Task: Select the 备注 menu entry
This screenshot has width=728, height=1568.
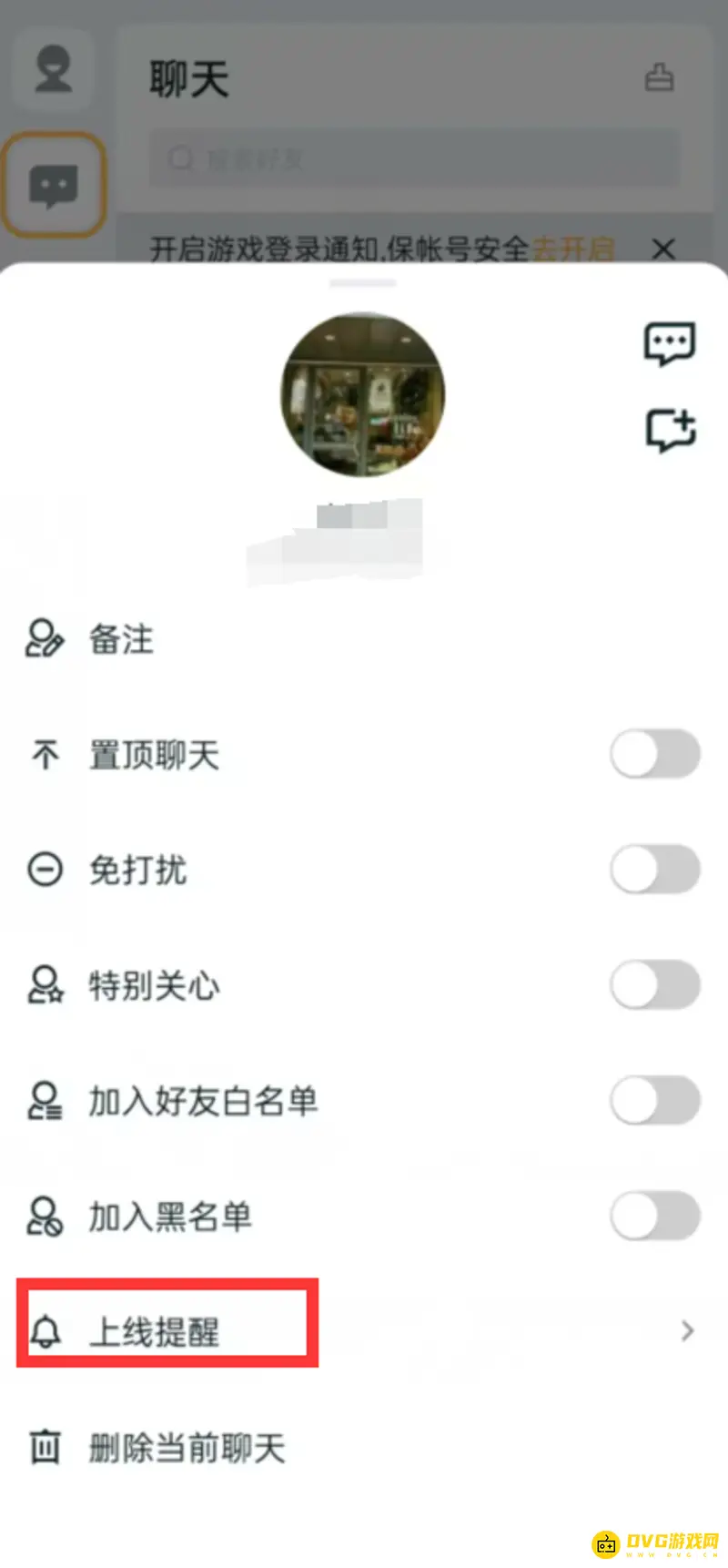Action: (123, 640)
